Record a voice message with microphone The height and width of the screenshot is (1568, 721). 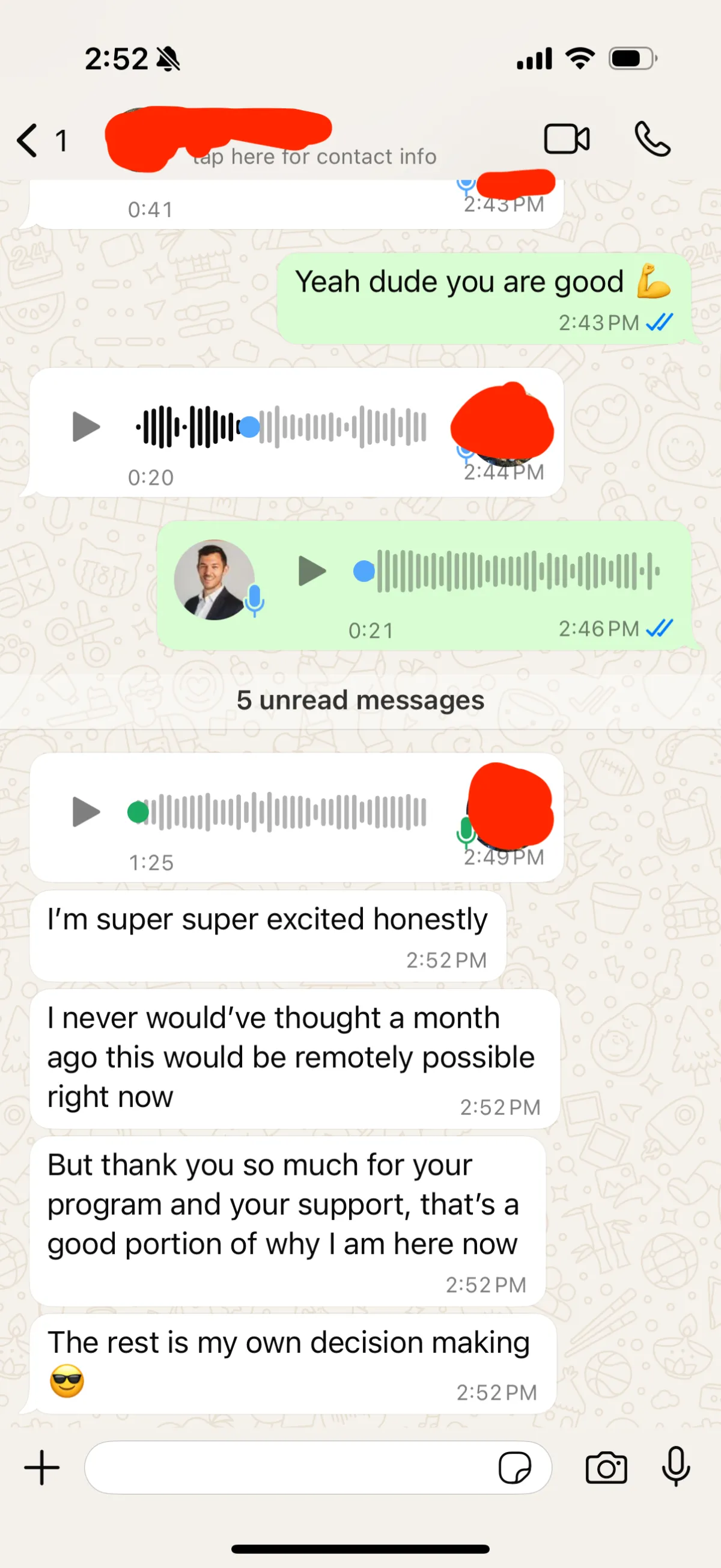pos(675,1466)
